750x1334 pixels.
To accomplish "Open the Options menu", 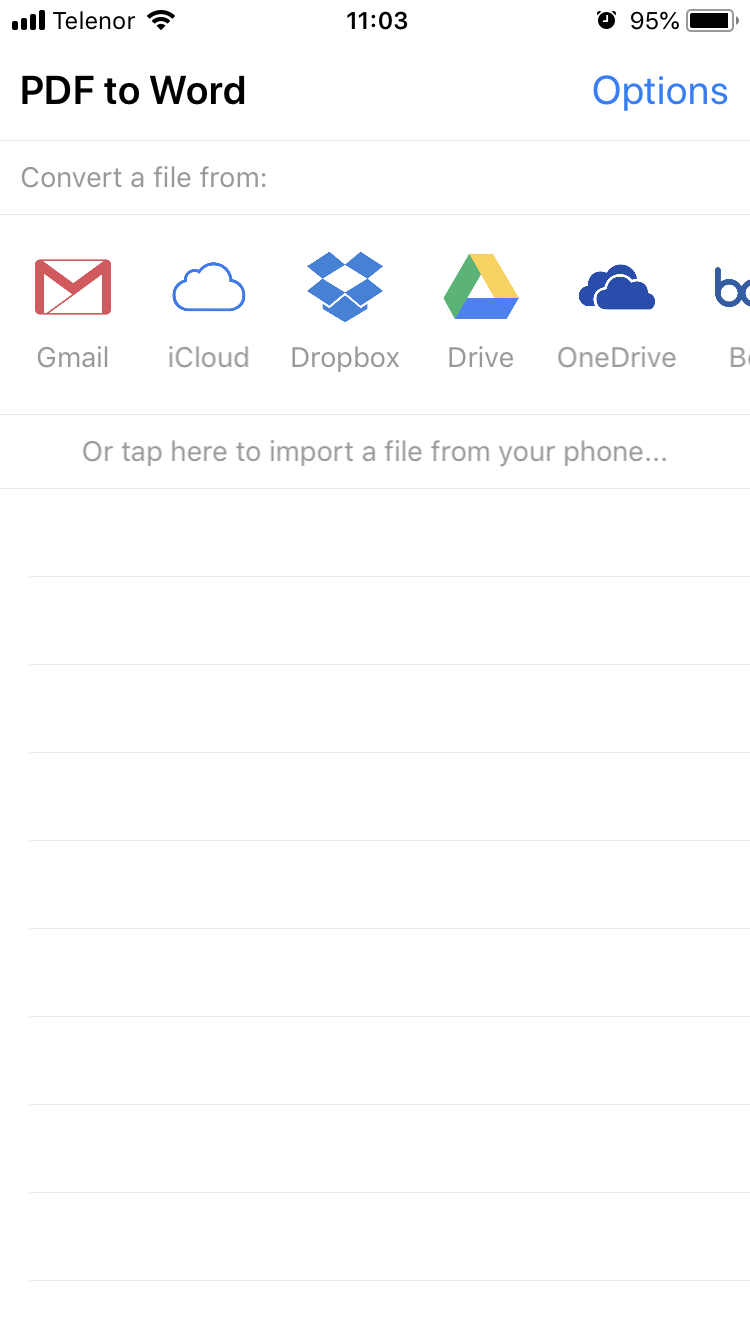I will 660,91.
